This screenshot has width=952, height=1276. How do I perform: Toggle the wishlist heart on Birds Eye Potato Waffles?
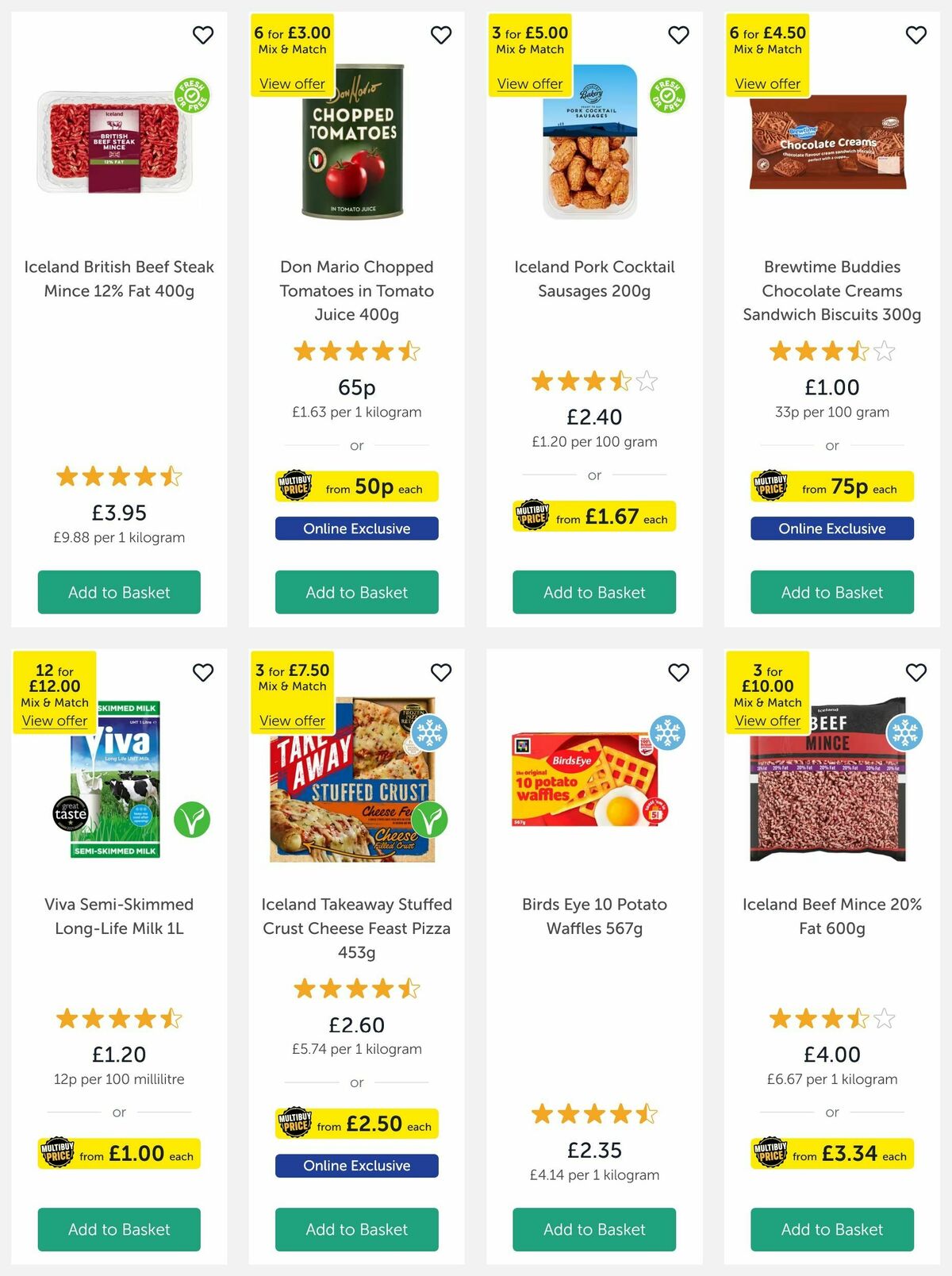click(678, 672)
